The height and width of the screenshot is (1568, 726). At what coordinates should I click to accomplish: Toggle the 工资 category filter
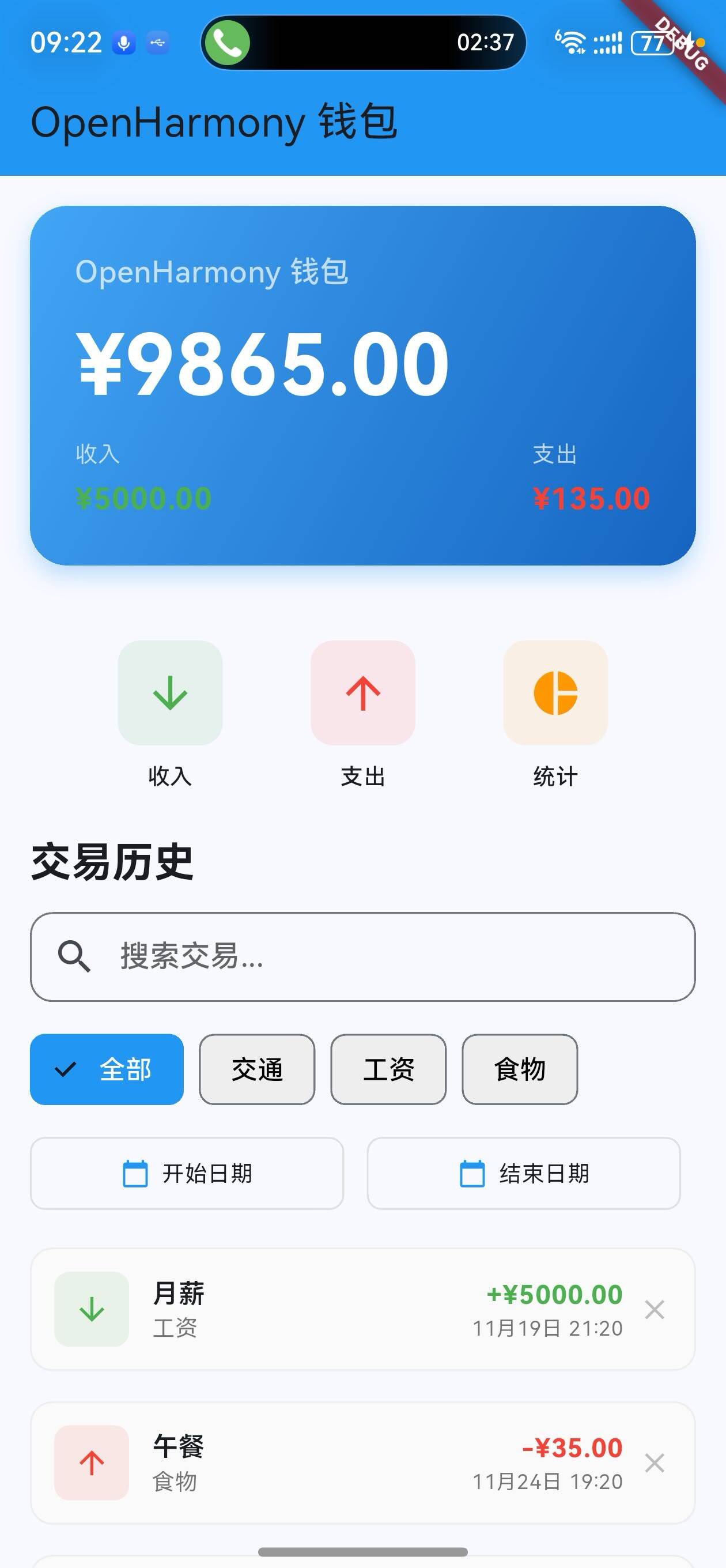[389, 1069]
